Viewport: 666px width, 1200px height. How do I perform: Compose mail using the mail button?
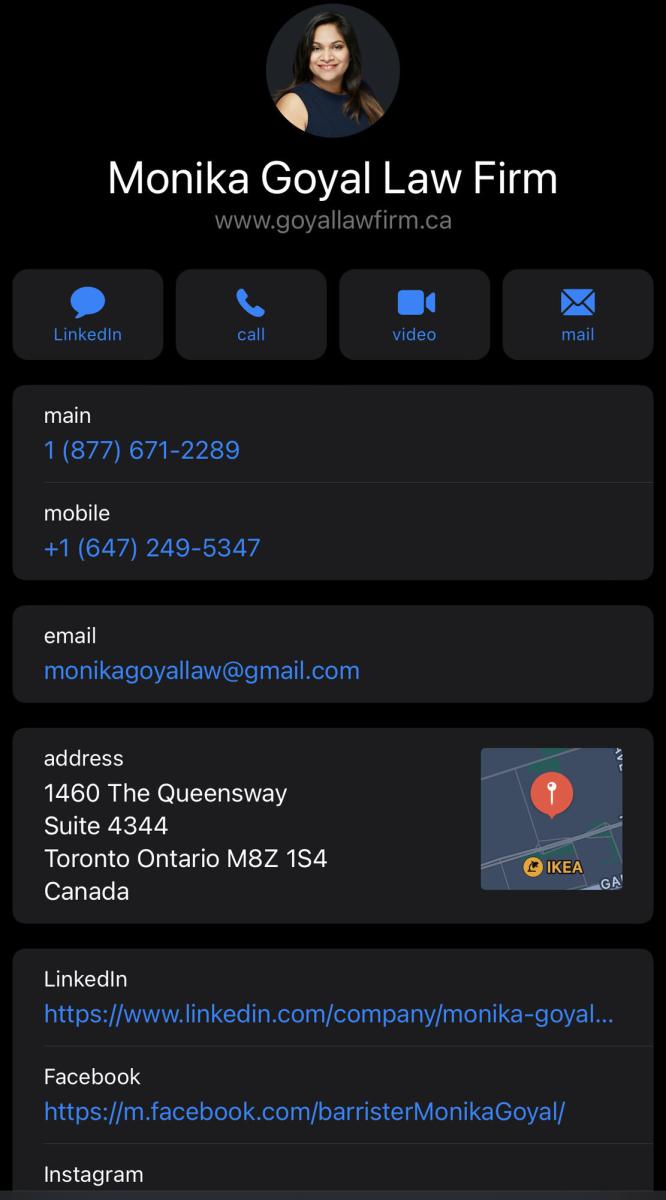577,314
